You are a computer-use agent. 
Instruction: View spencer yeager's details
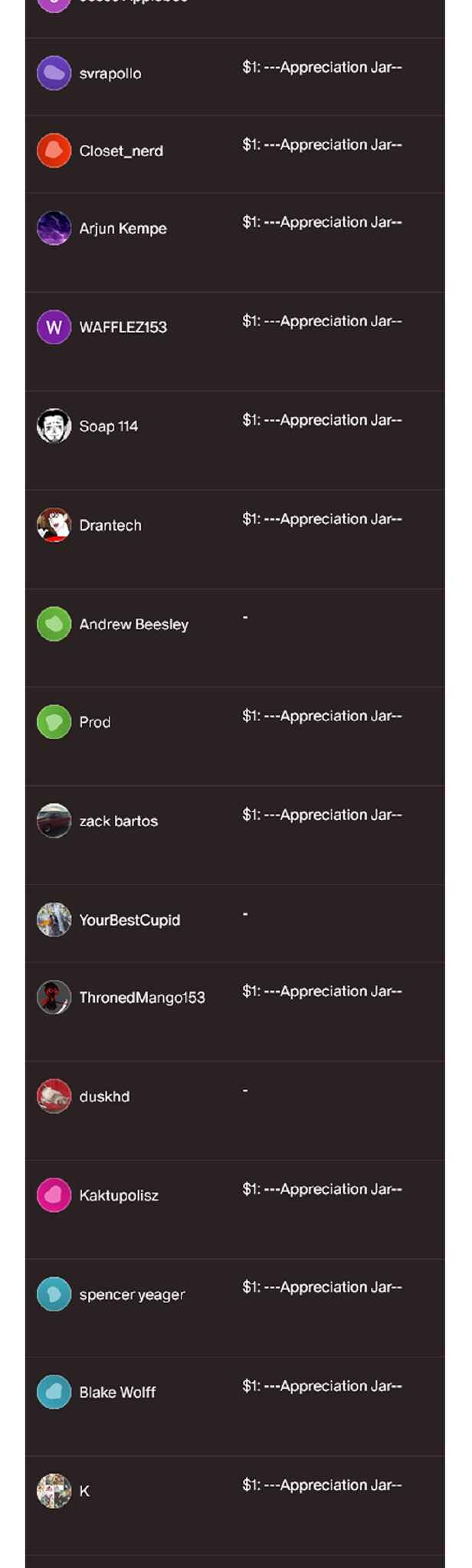click(132, 1294)
